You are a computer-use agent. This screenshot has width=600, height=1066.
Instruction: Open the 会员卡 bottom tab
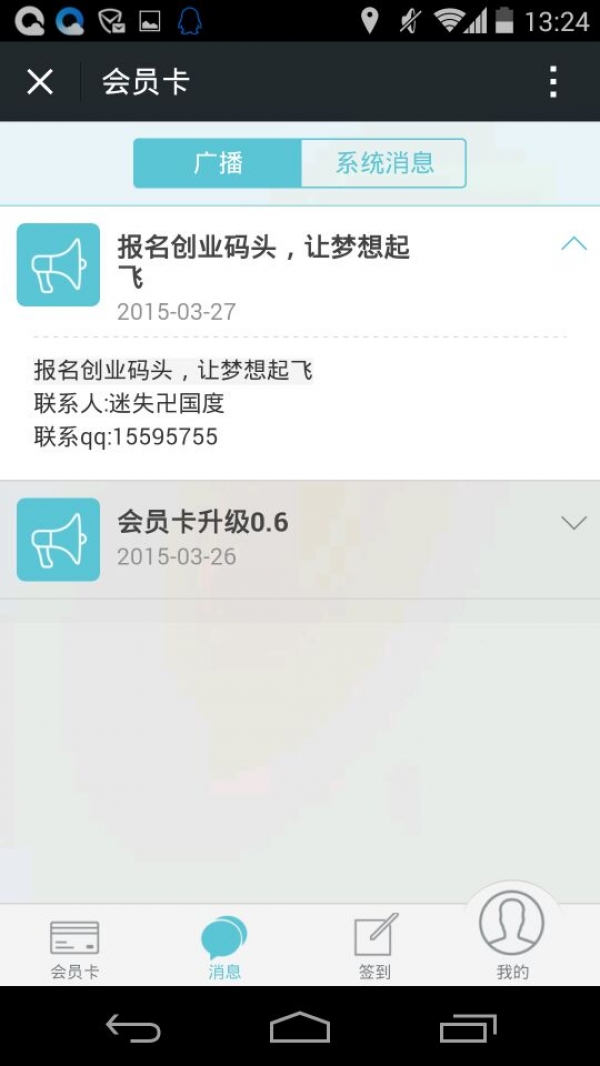(x=75, y=948)
